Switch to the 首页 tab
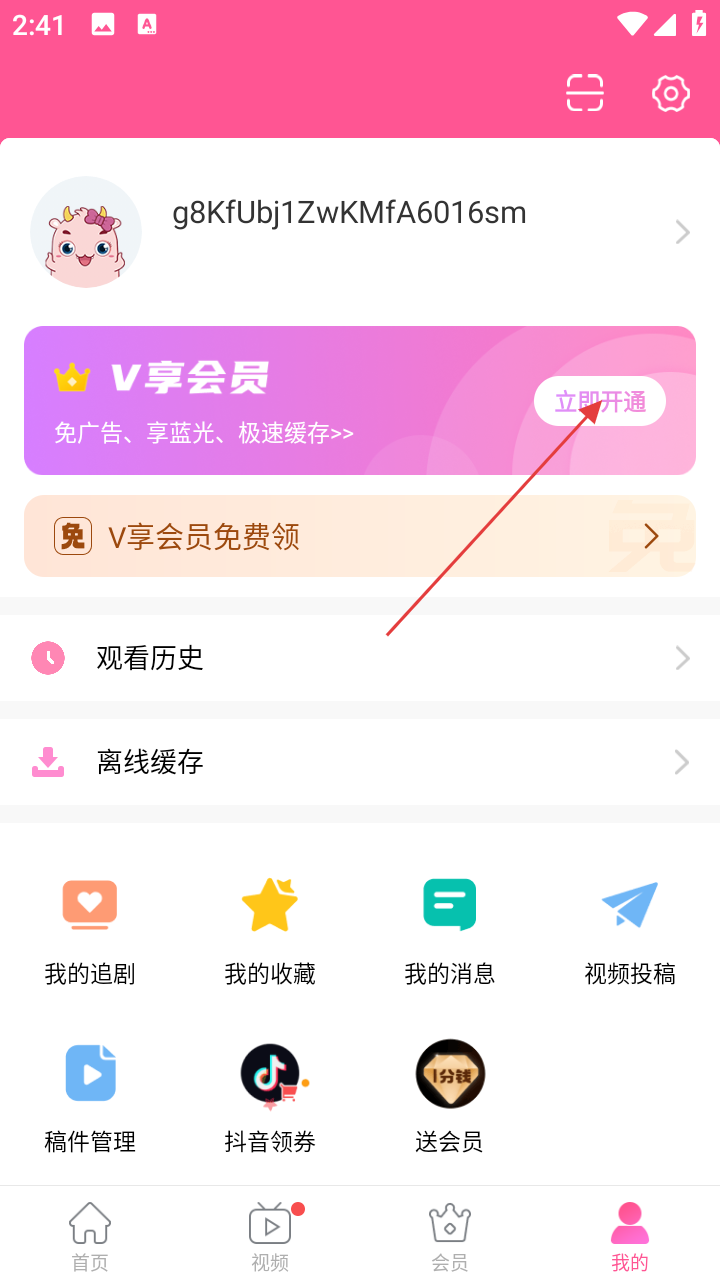Screen dimensions: 720x1280 (90, 1236)
